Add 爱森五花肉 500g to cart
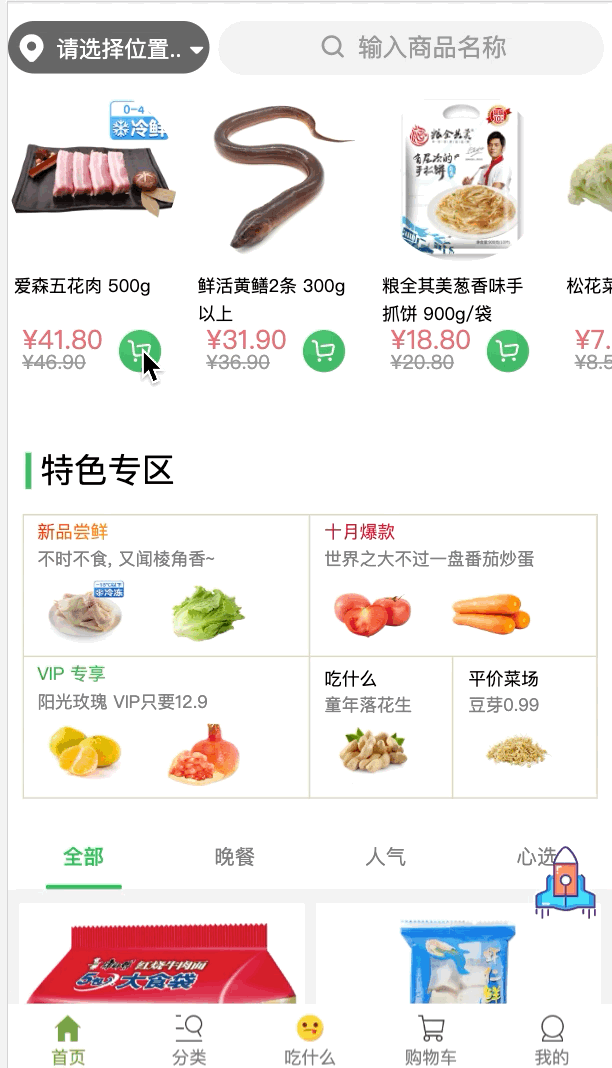 [140, 351]
